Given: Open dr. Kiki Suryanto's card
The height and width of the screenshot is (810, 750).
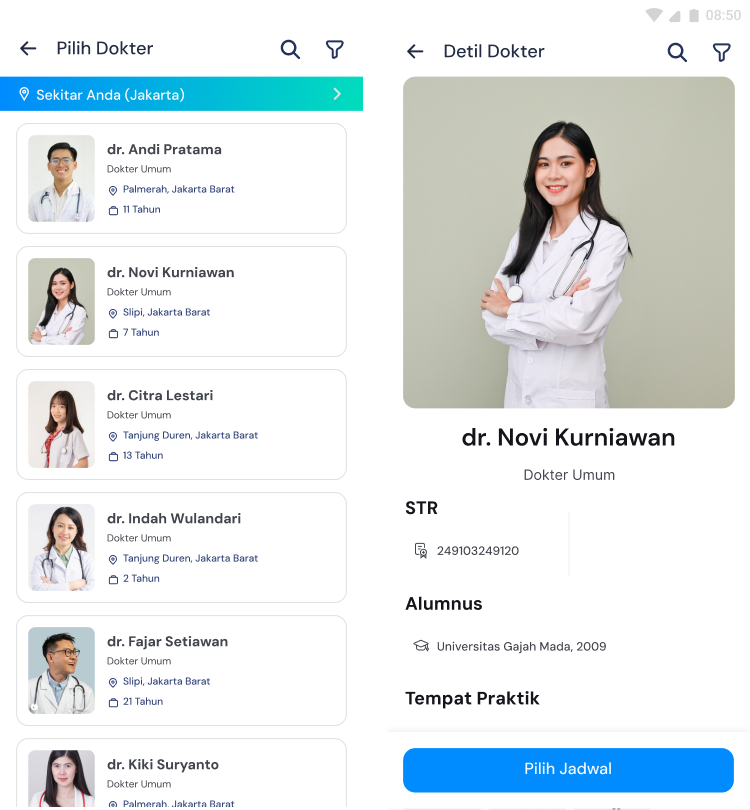Looking at the screenshot, I should (x=181, y=775).
